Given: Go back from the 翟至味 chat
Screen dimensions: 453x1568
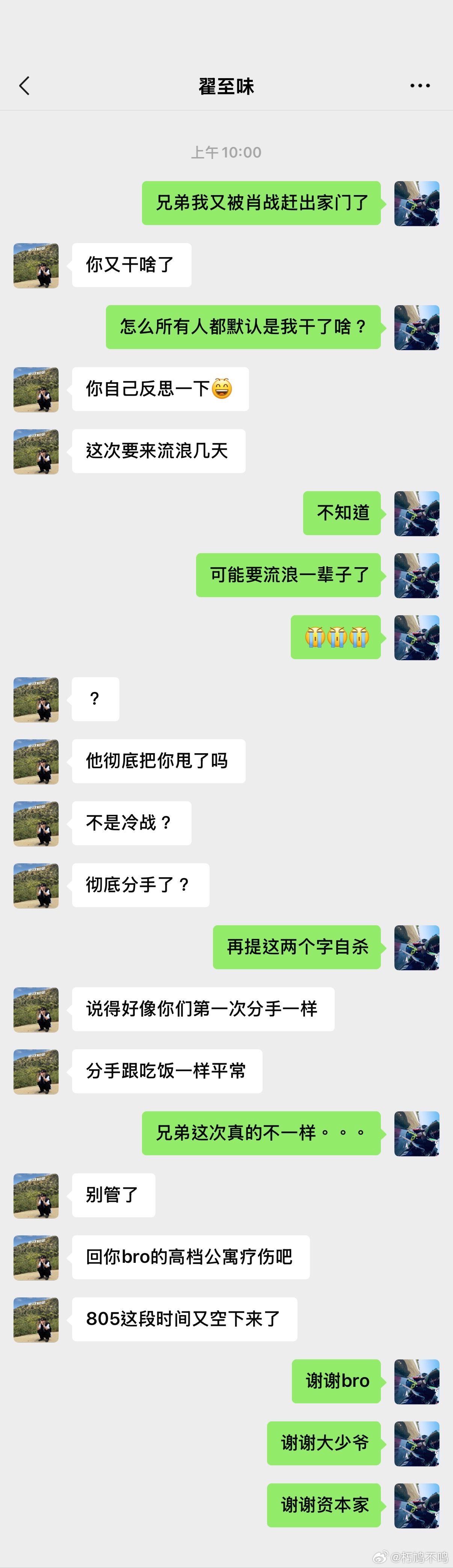Looking at the screenshot, I should (24, 86).
